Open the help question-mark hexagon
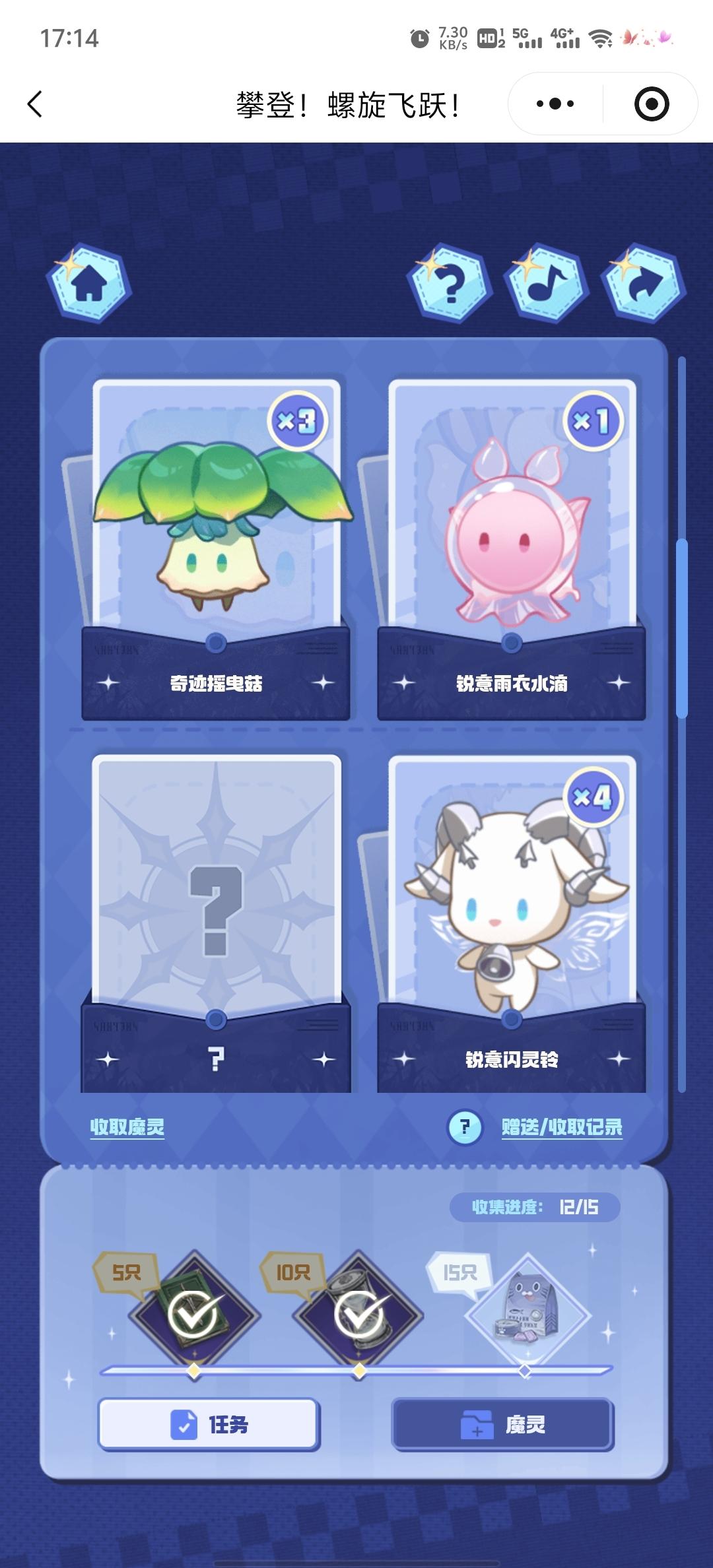Image resolution: width=713 pixels, height=1568 pixels. (x=450, y=283)
